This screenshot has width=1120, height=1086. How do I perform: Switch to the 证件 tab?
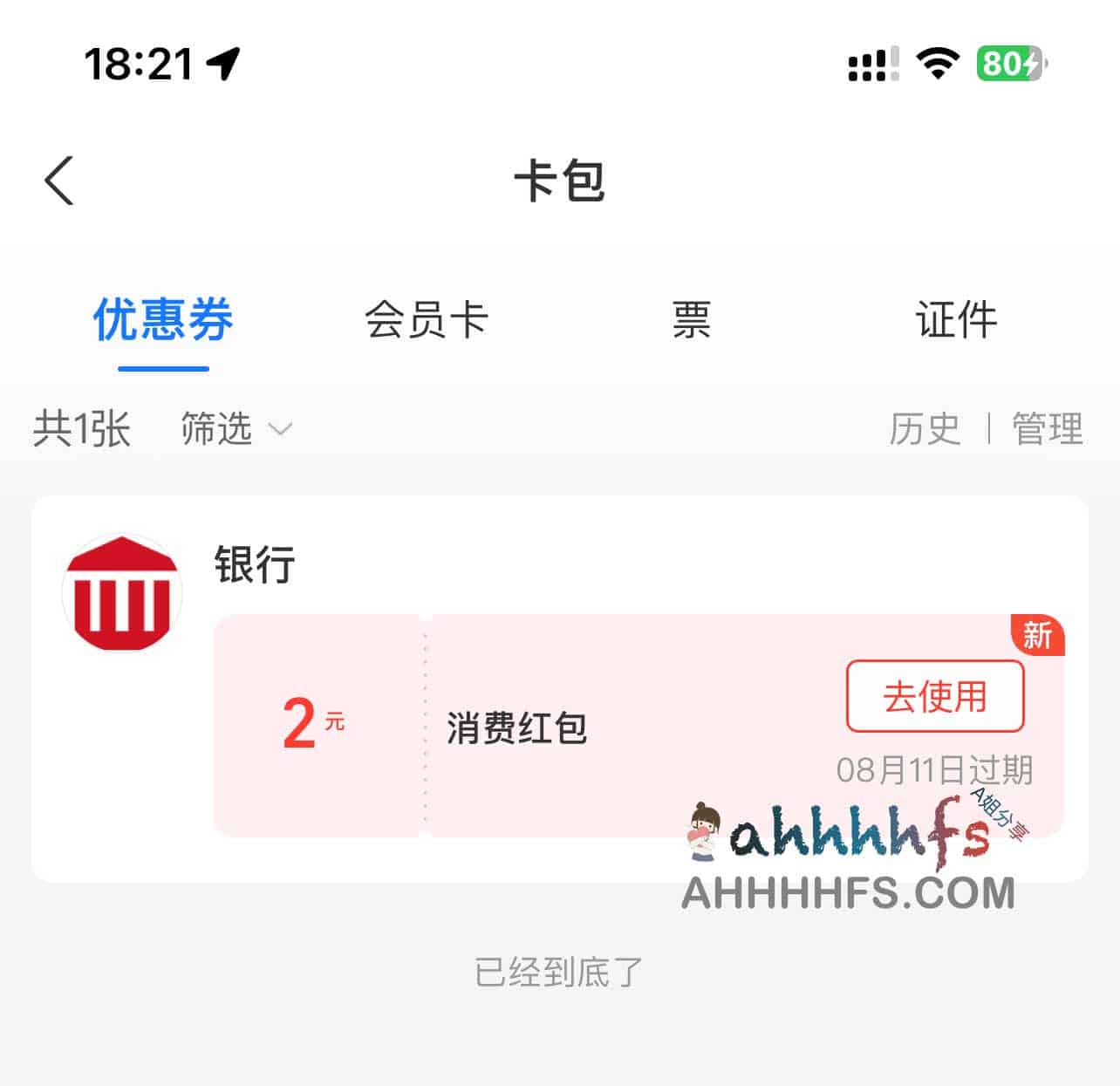(956, 320)
